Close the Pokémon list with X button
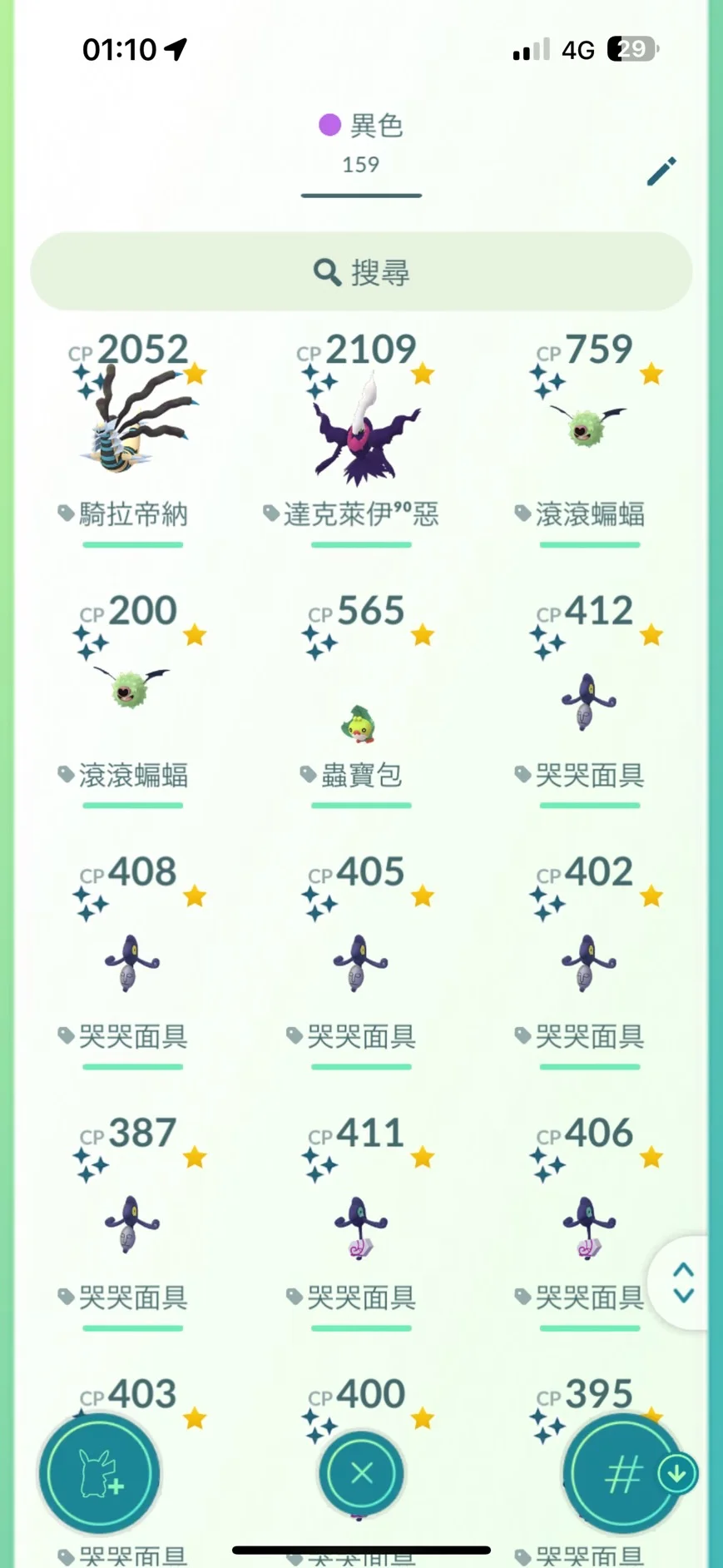Image resolution: width=723 pixels, height=1568 pixels. point(361,1473)
